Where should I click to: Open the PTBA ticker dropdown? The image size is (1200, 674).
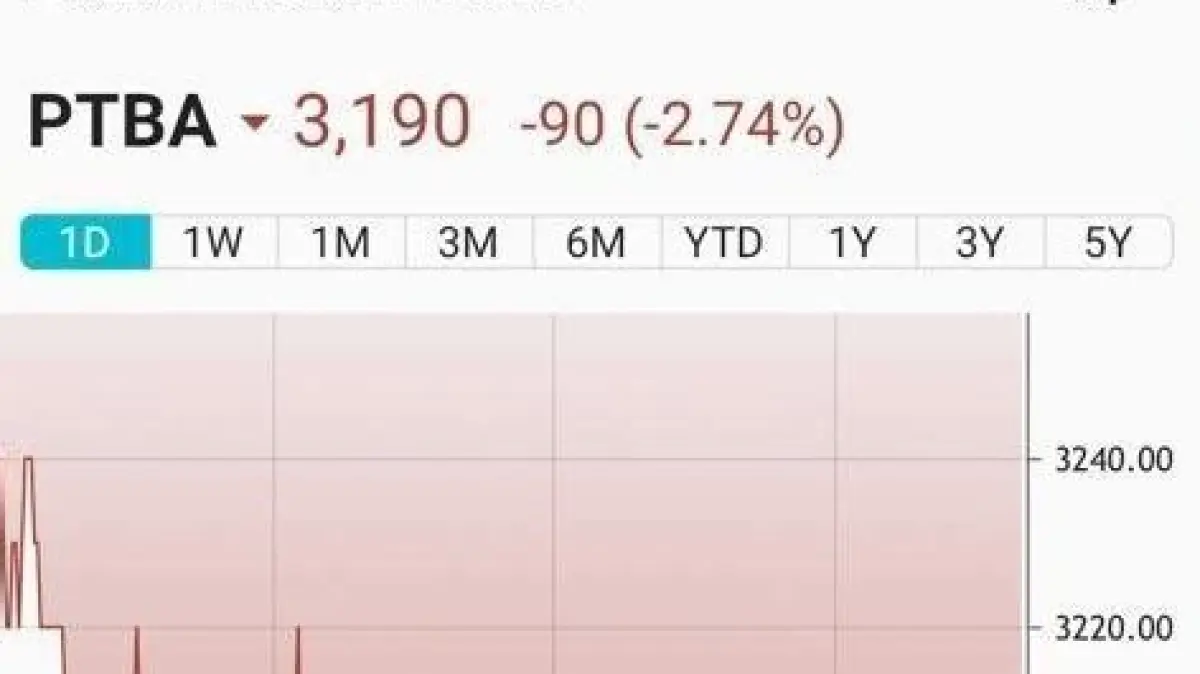click(x=256, y=122)
